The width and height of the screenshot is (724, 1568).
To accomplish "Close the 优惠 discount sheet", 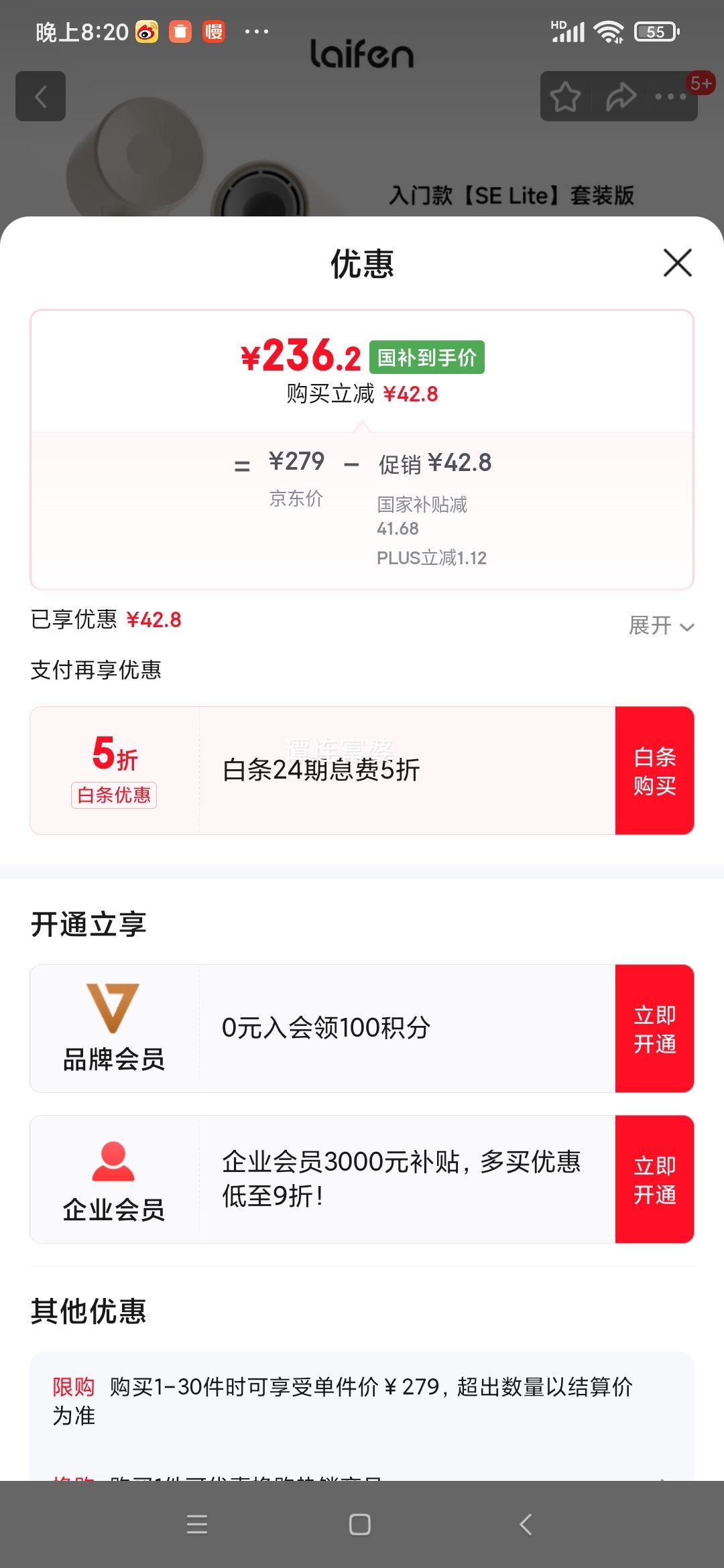I will coord(677,263).
